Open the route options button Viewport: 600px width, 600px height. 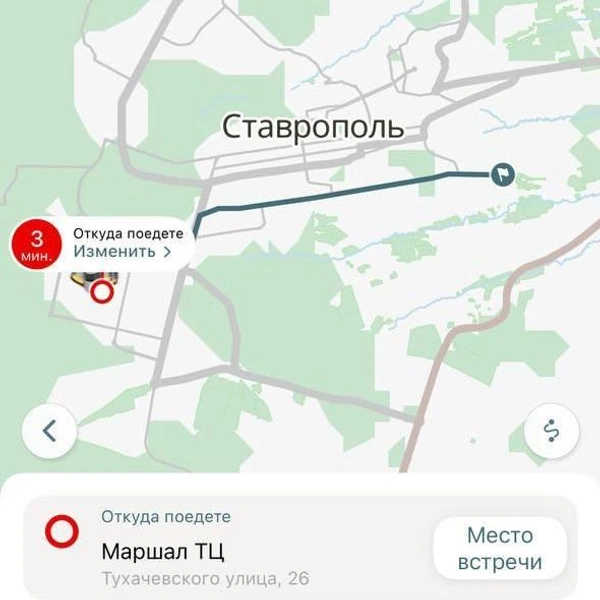point(551,431)
